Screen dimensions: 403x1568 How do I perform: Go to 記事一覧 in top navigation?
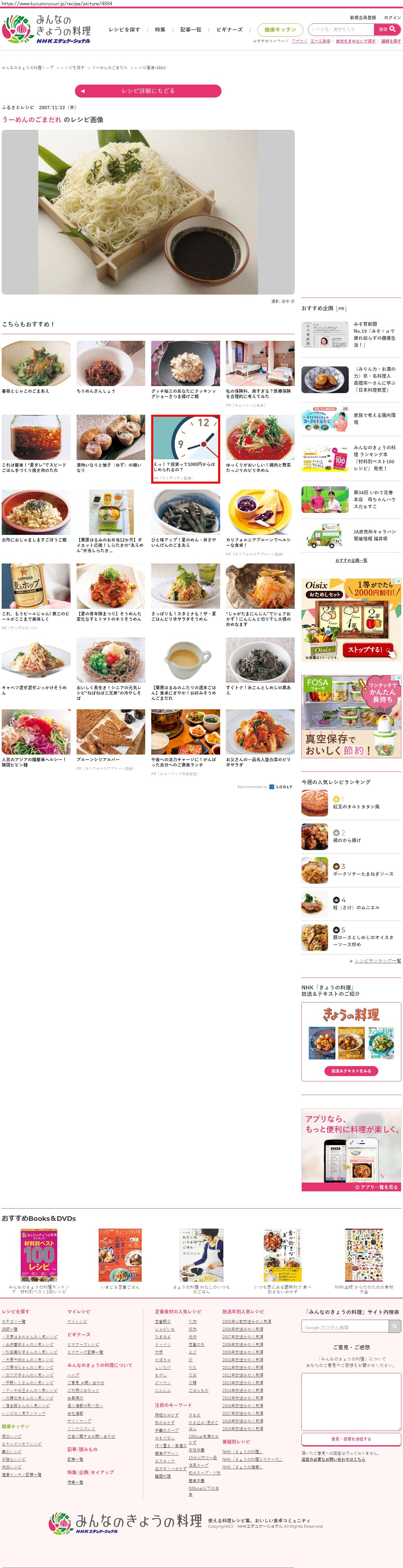pos(191,30)
